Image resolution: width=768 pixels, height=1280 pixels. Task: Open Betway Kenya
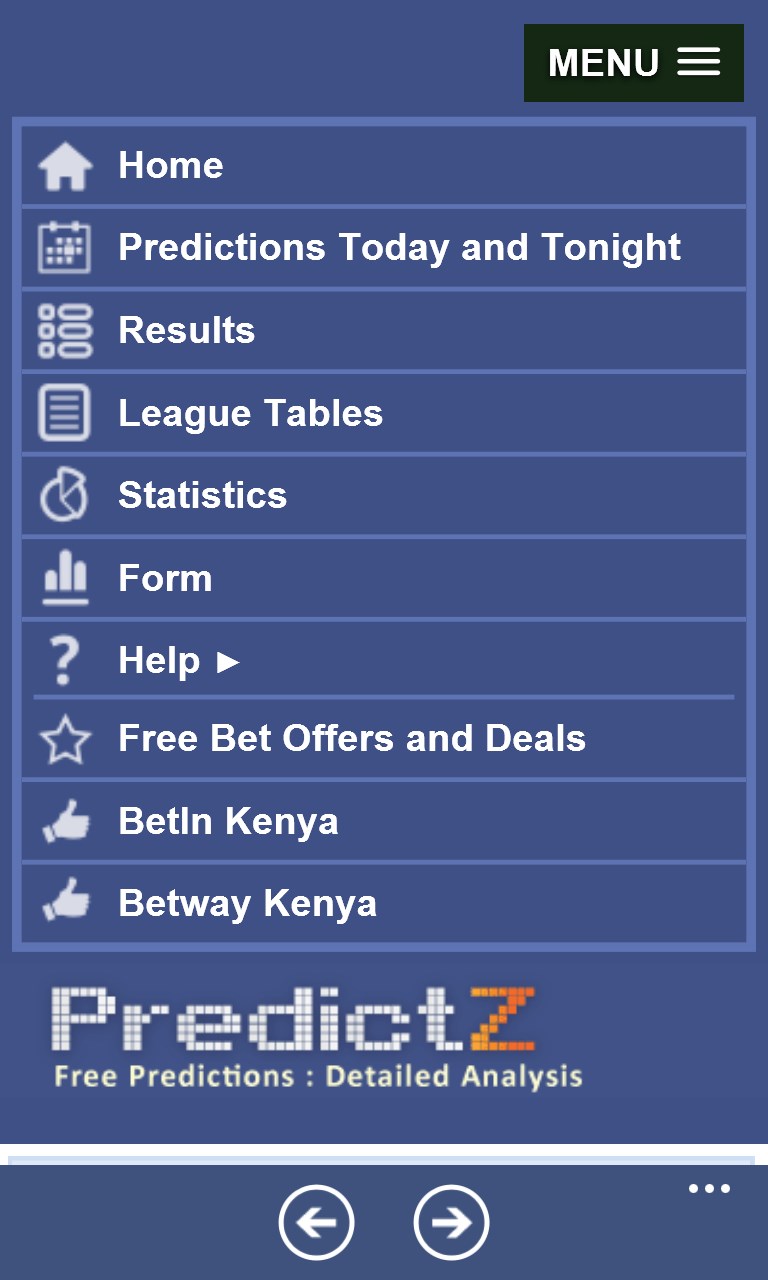tap(384, 903)
